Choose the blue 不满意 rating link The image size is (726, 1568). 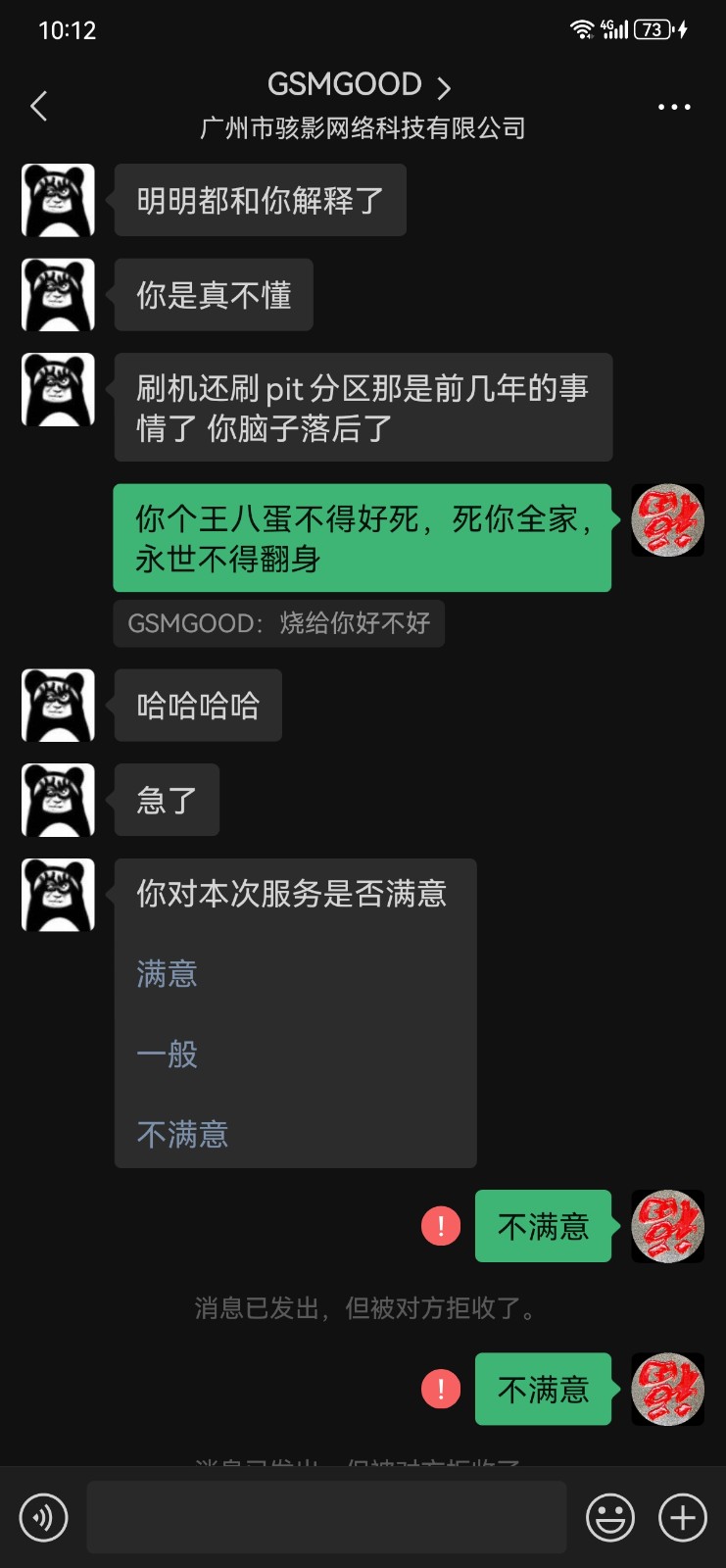pyautogui.click(x=182, y=1135)
